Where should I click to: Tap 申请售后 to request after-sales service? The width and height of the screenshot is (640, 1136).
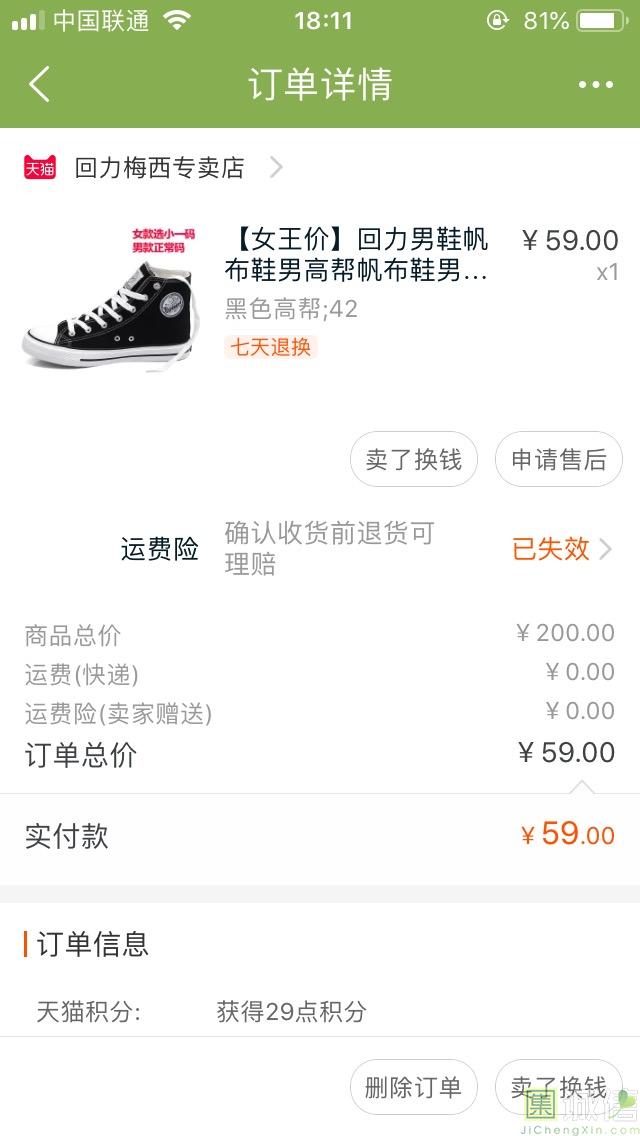[558, 460]
